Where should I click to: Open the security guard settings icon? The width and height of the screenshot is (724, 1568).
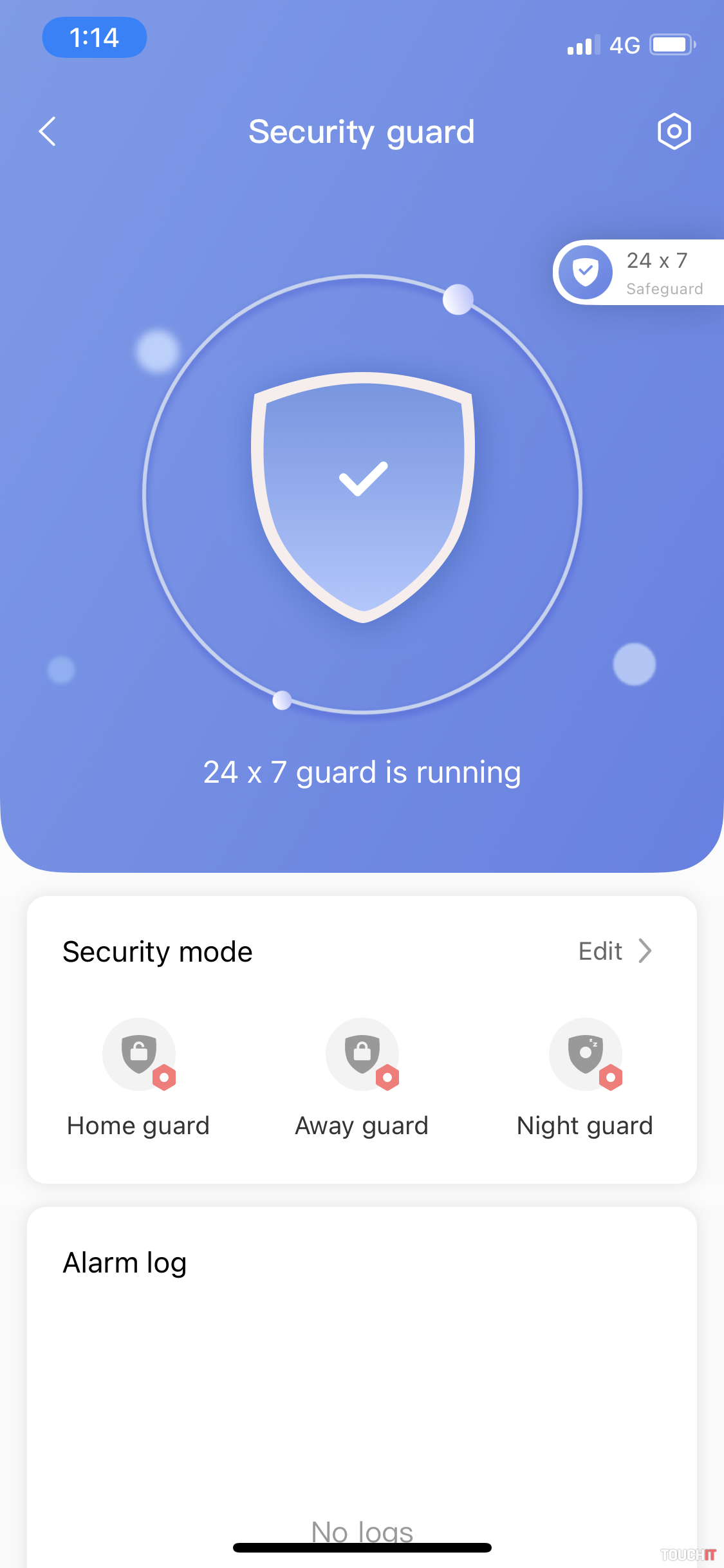674,132
